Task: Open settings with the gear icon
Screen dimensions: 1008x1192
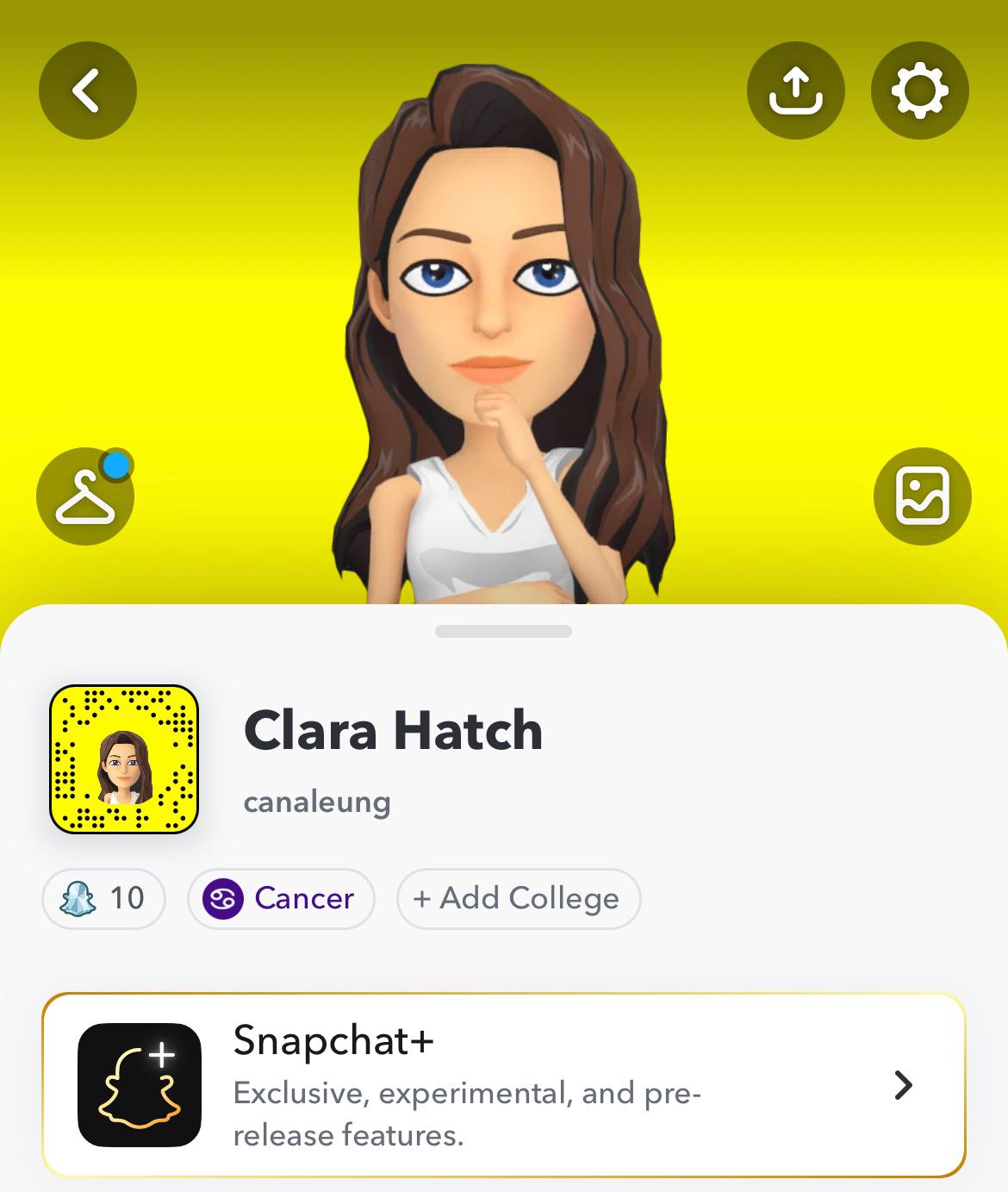Action: coord(919,90)
